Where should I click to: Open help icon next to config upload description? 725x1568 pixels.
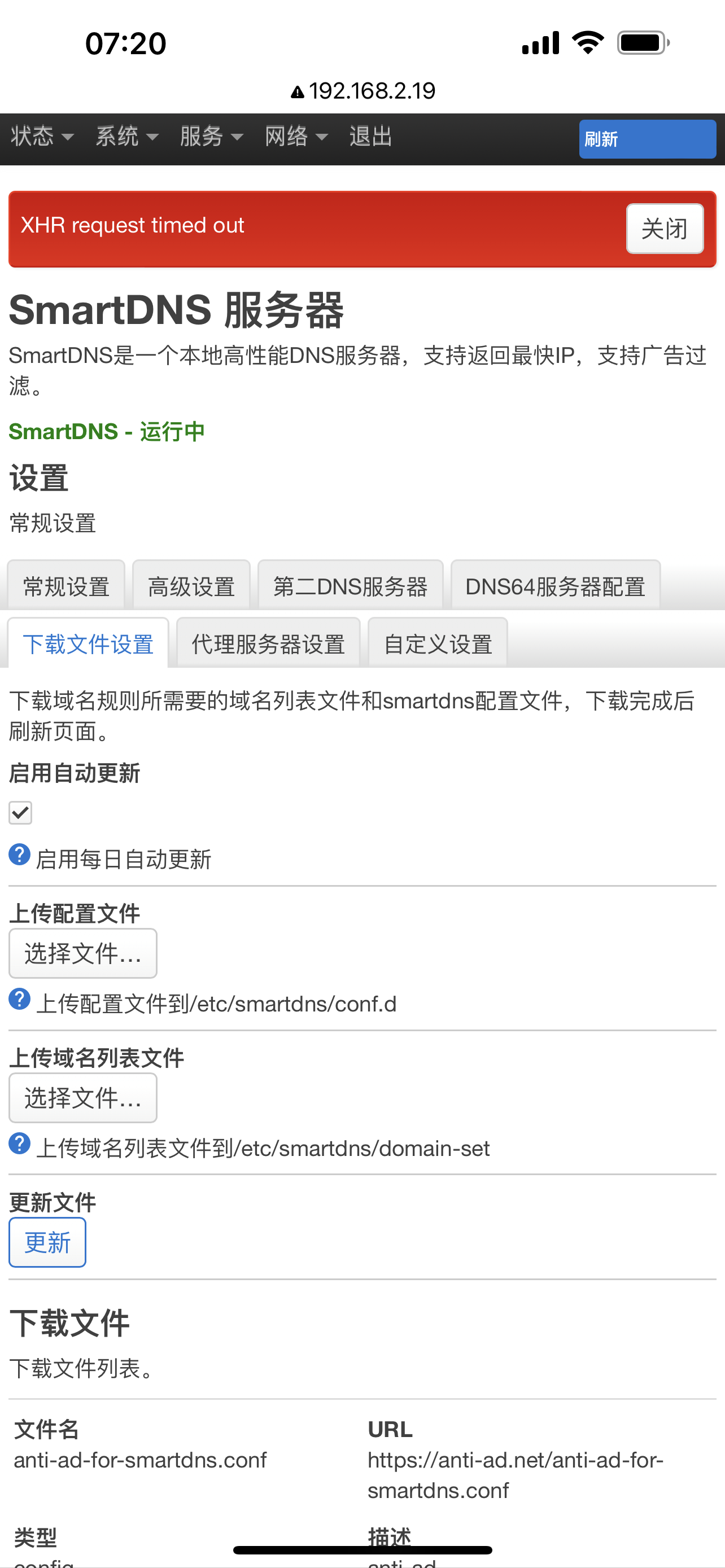click(x=19, y=999)
